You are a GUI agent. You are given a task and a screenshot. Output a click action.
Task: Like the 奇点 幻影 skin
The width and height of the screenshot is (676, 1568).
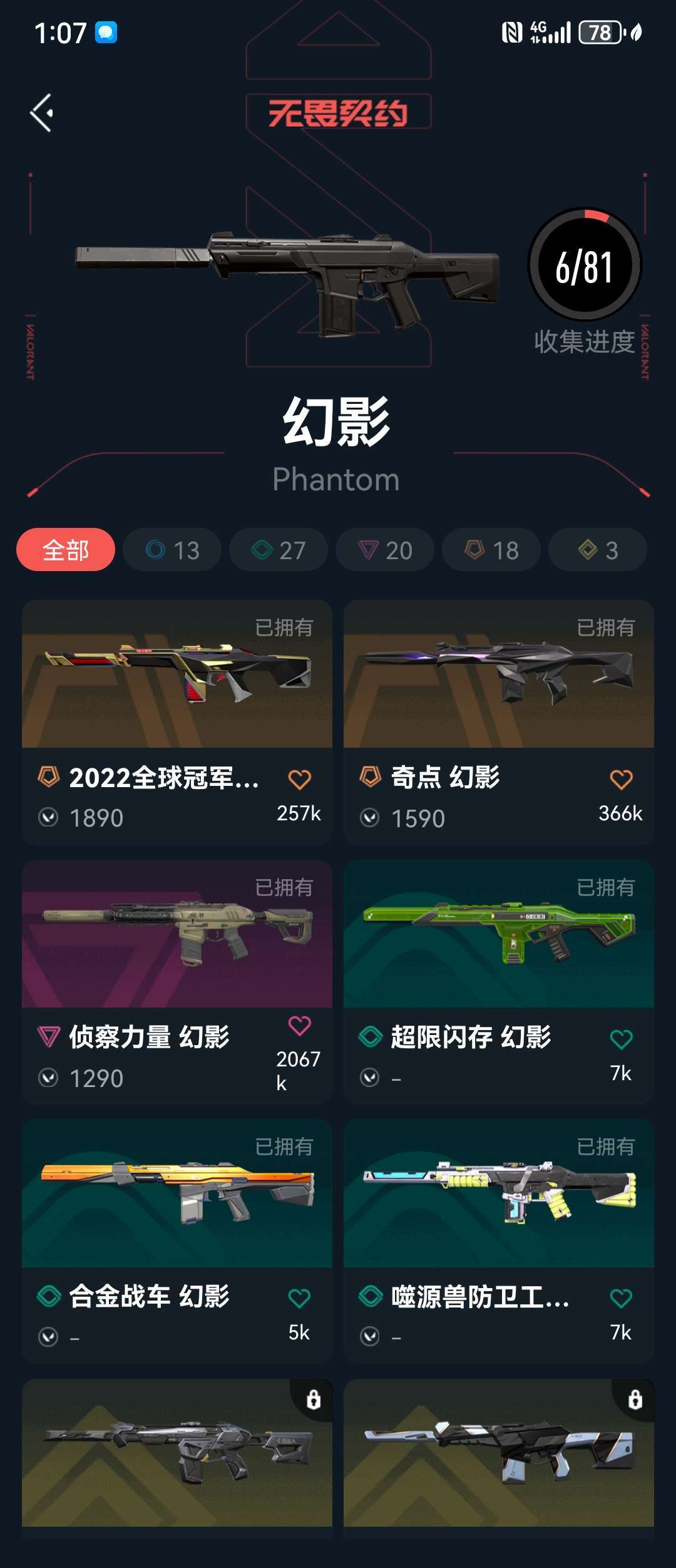click(621, 779)
